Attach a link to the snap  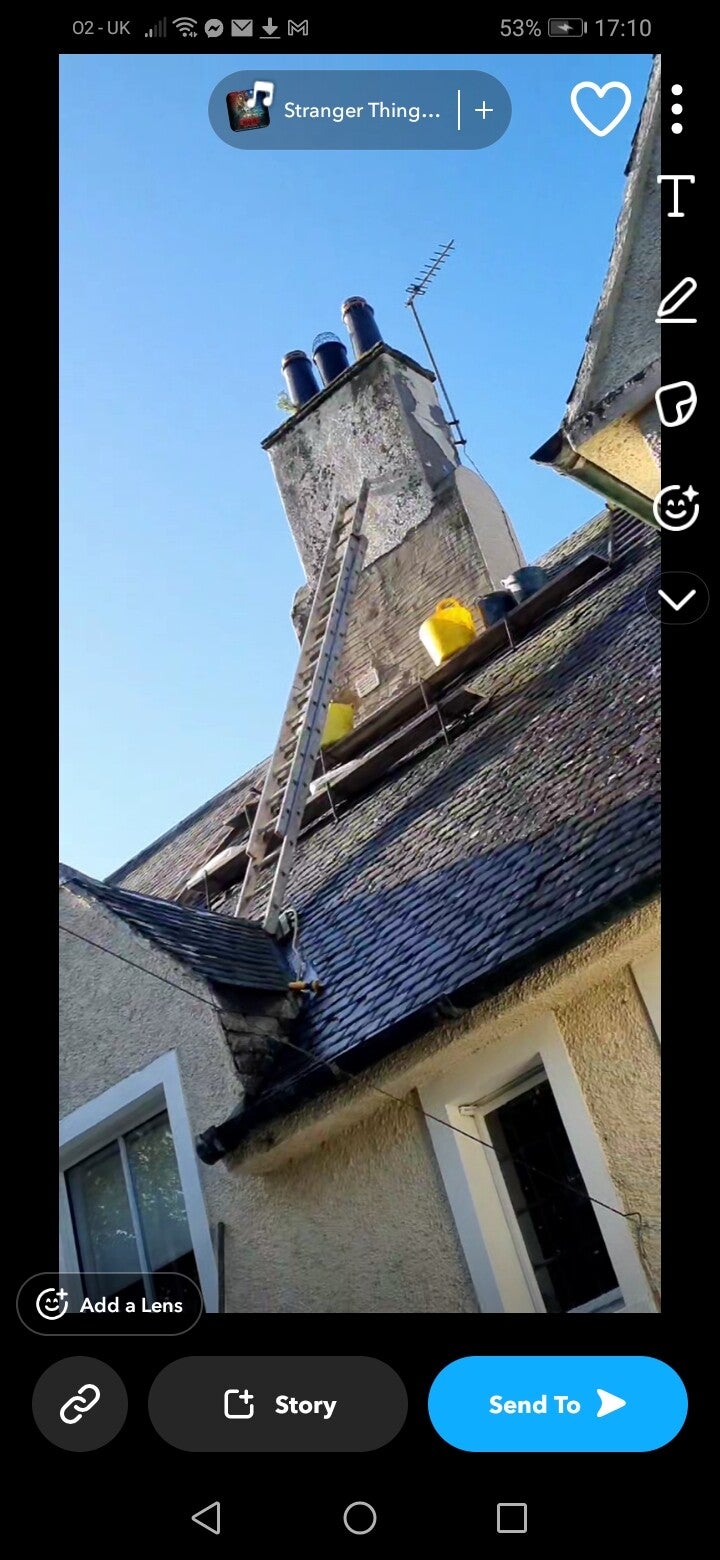(80, 1404)
